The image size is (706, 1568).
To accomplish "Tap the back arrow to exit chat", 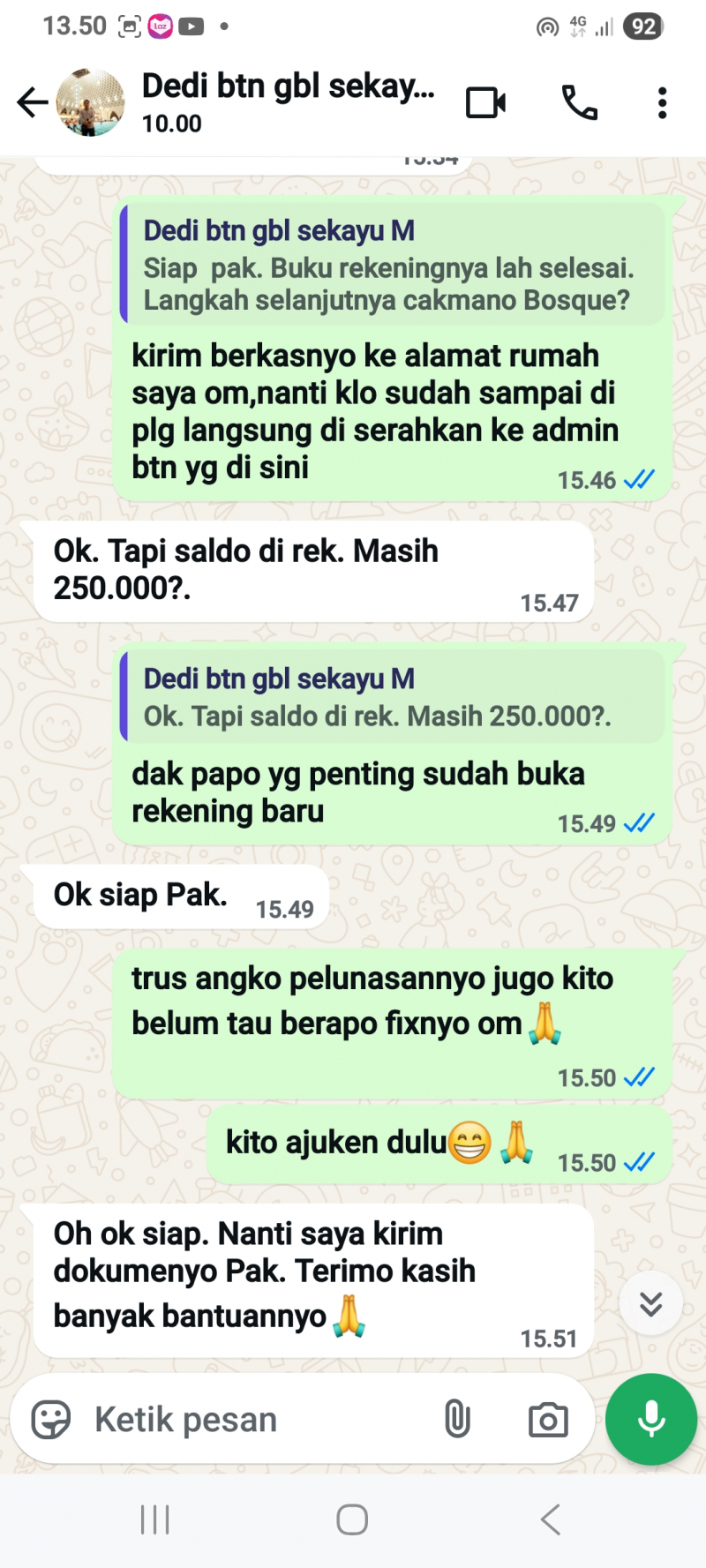I will [32, 101].
